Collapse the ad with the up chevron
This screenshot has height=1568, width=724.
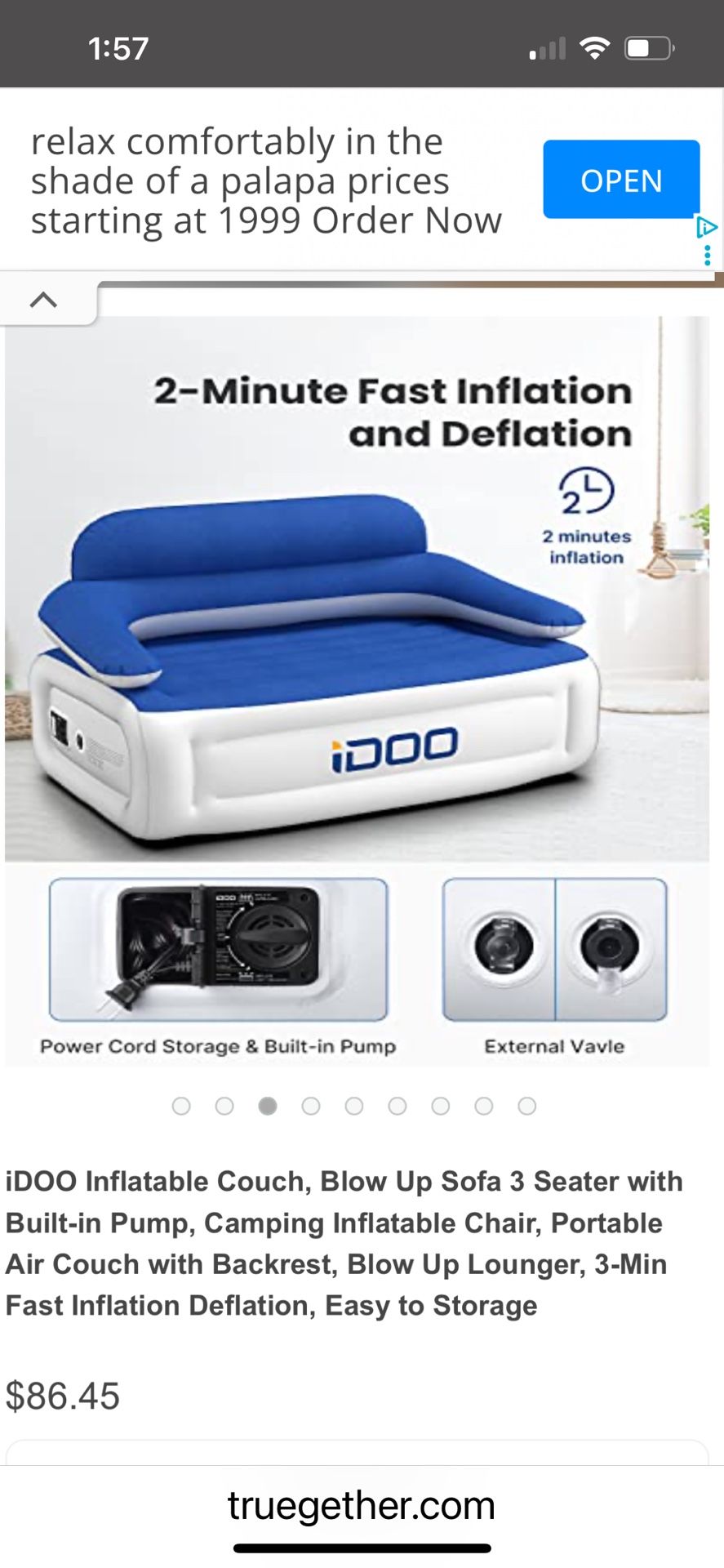44,300
